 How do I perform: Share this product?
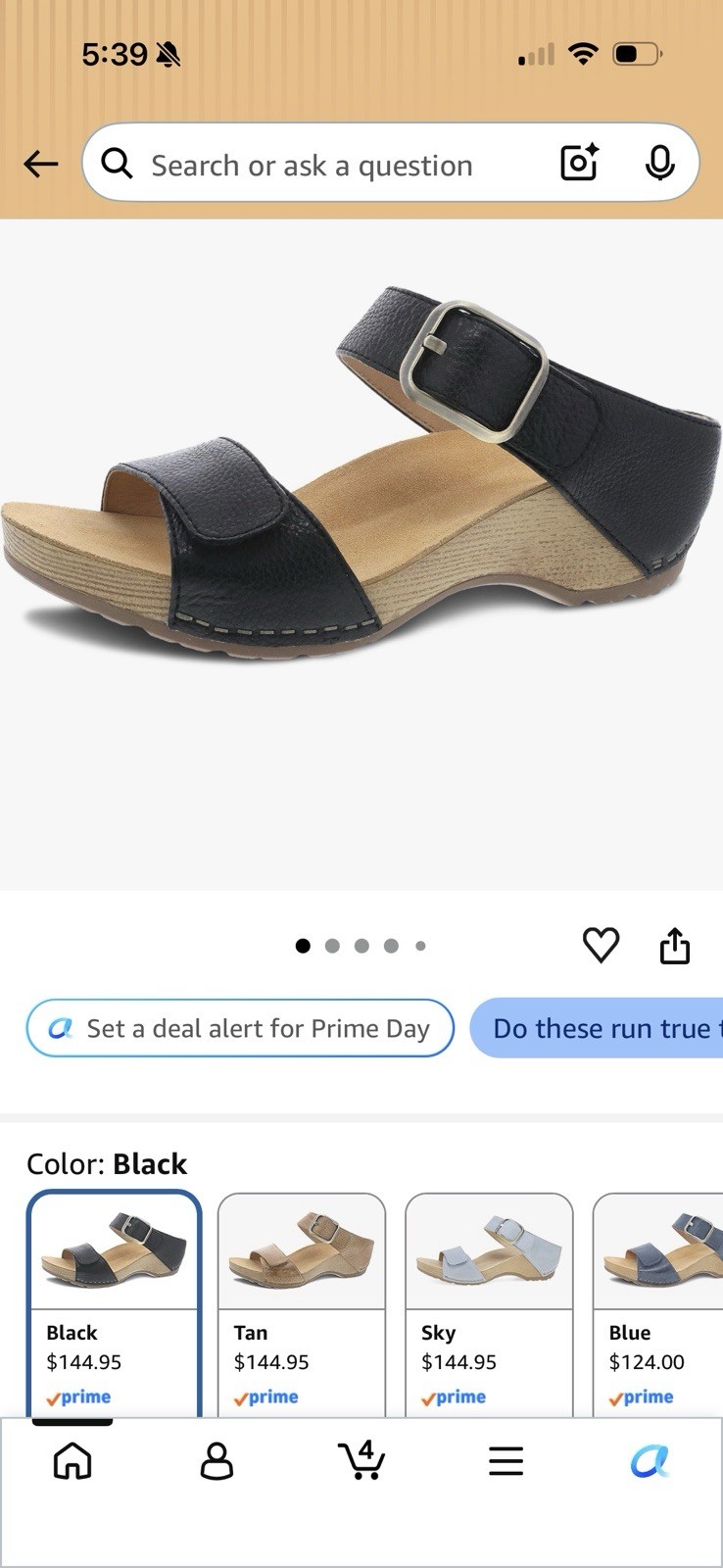tap(675, 946)
